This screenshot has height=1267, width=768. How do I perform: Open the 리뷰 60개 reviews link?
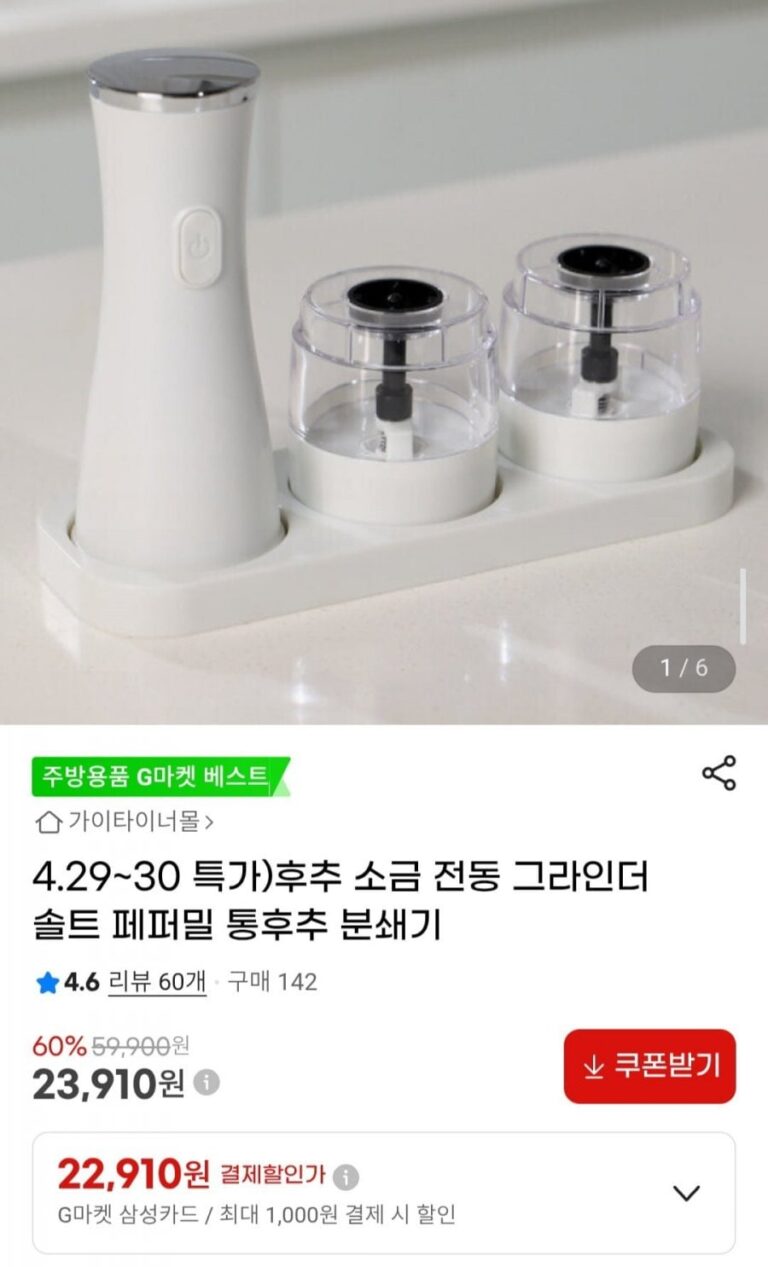157,982
